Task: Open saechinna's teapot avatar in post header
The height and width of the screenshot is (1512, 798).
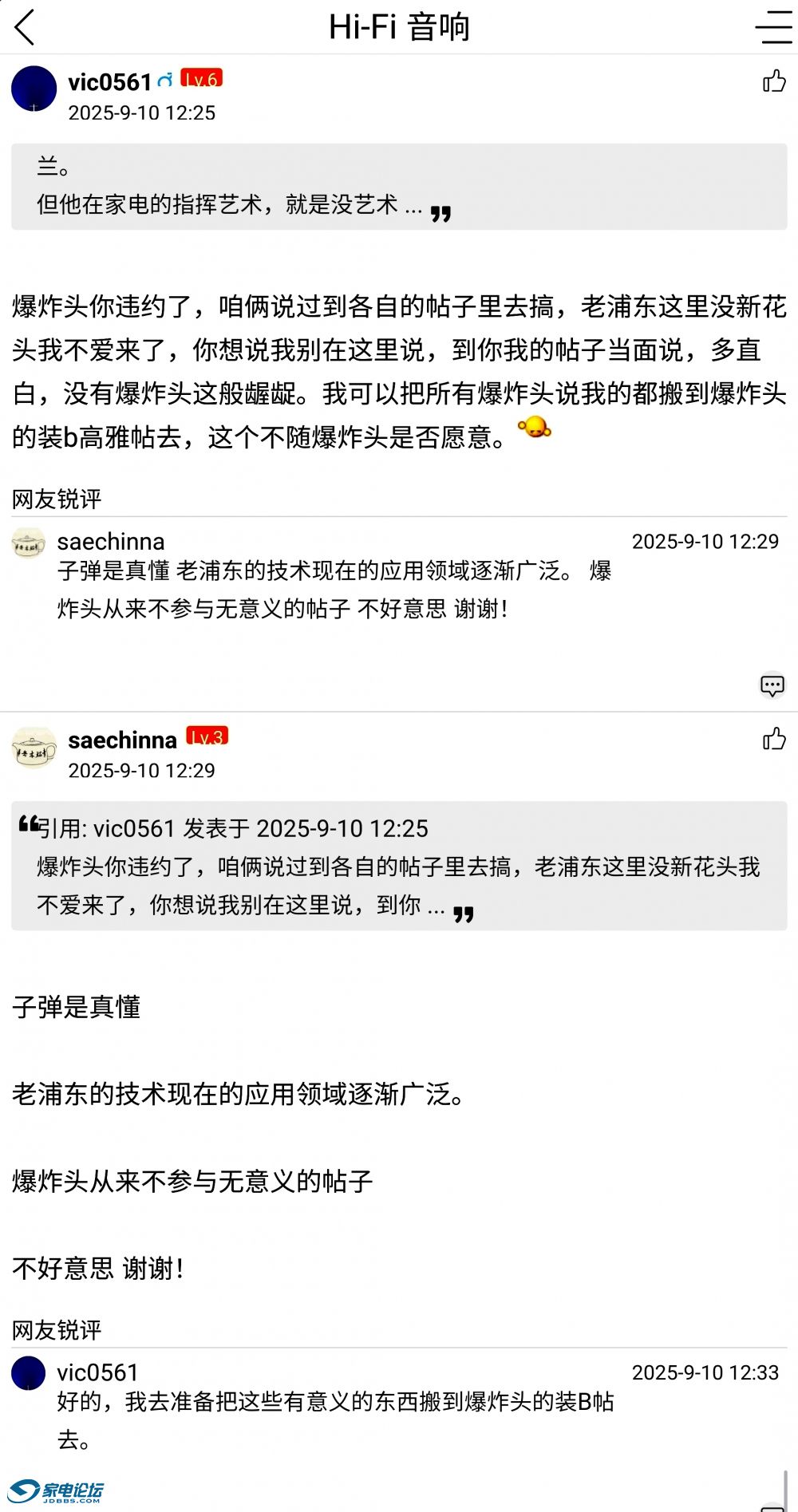Action: [x=34, y=748]
